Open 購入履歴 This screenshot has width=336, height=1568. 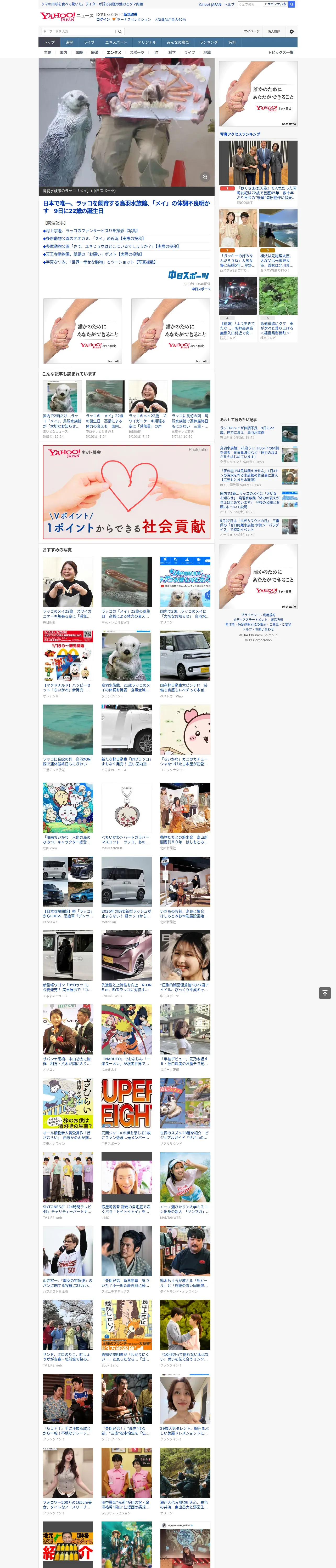pos(274,31)
